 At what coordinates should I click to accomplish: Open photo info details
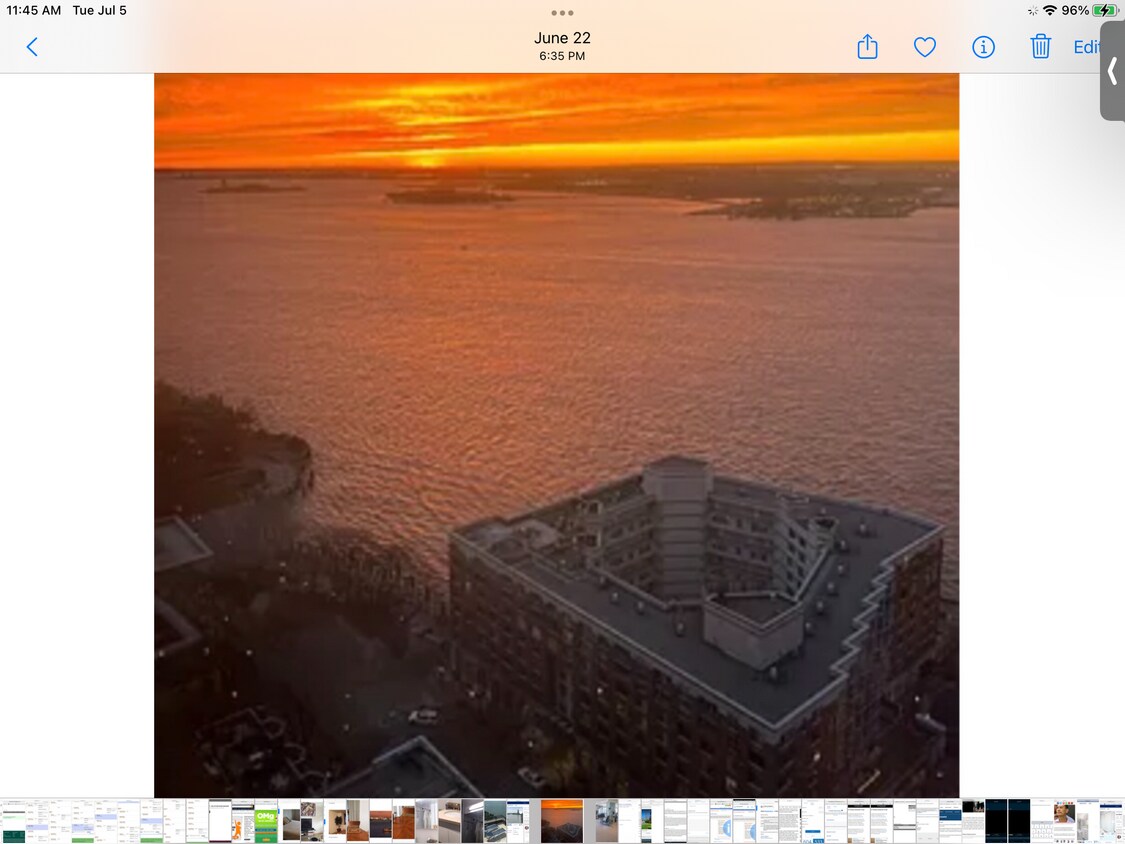tap(983, 47)
